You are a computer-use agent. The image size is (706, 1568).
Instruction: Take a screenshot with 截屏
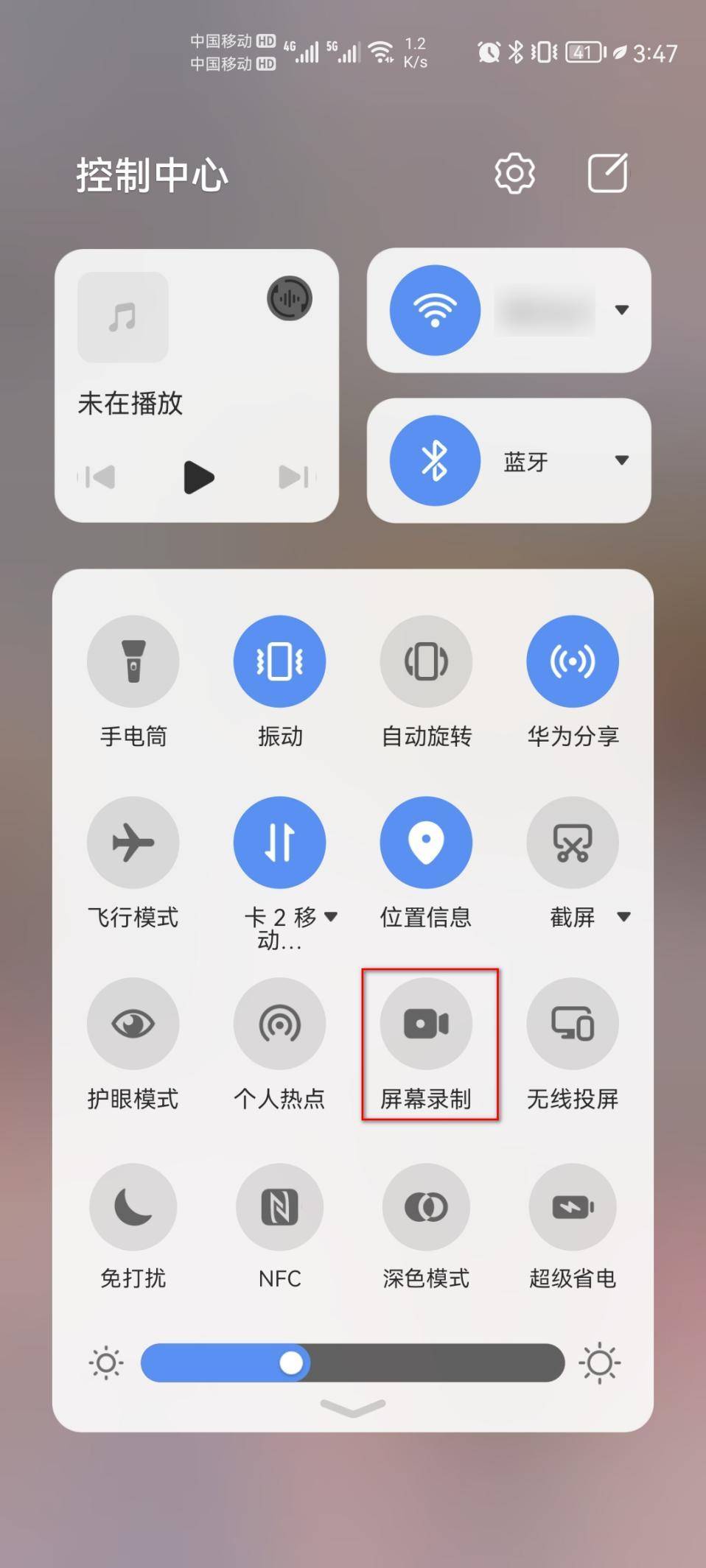(572, 842)
